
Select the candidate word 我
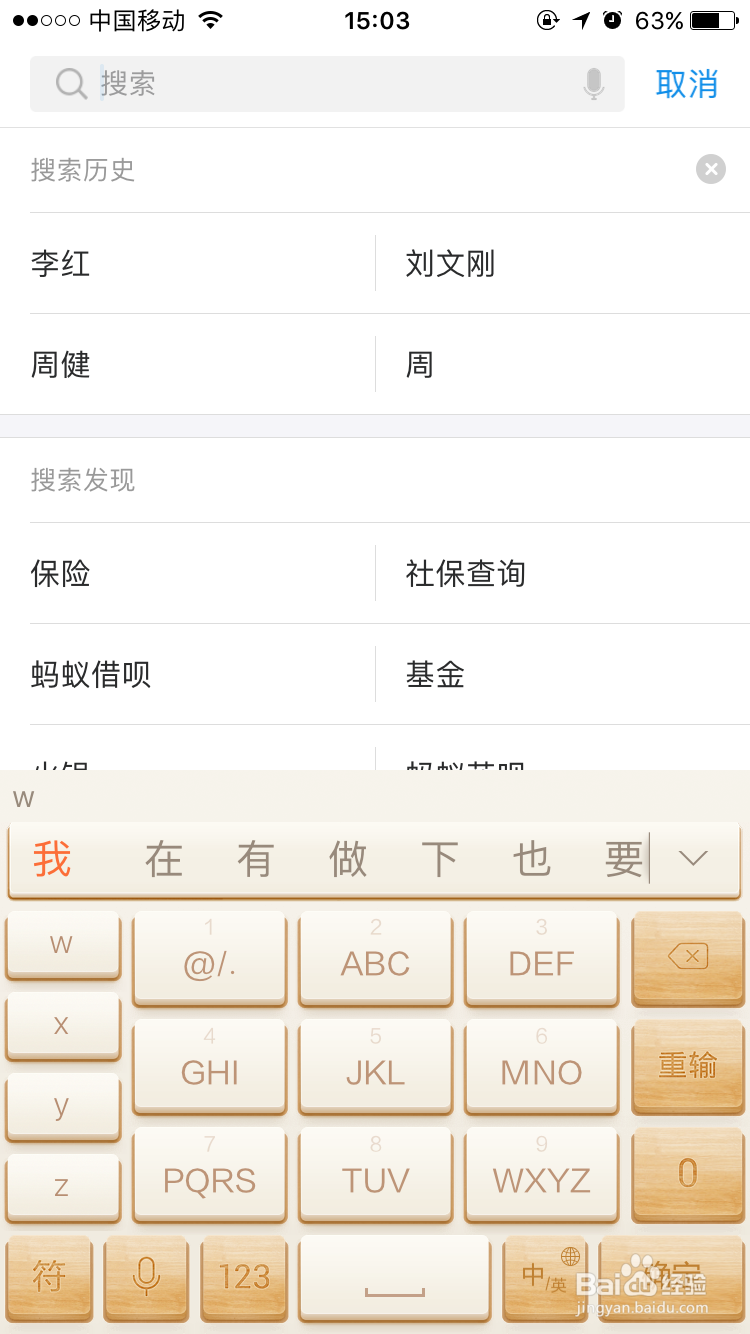50,858
